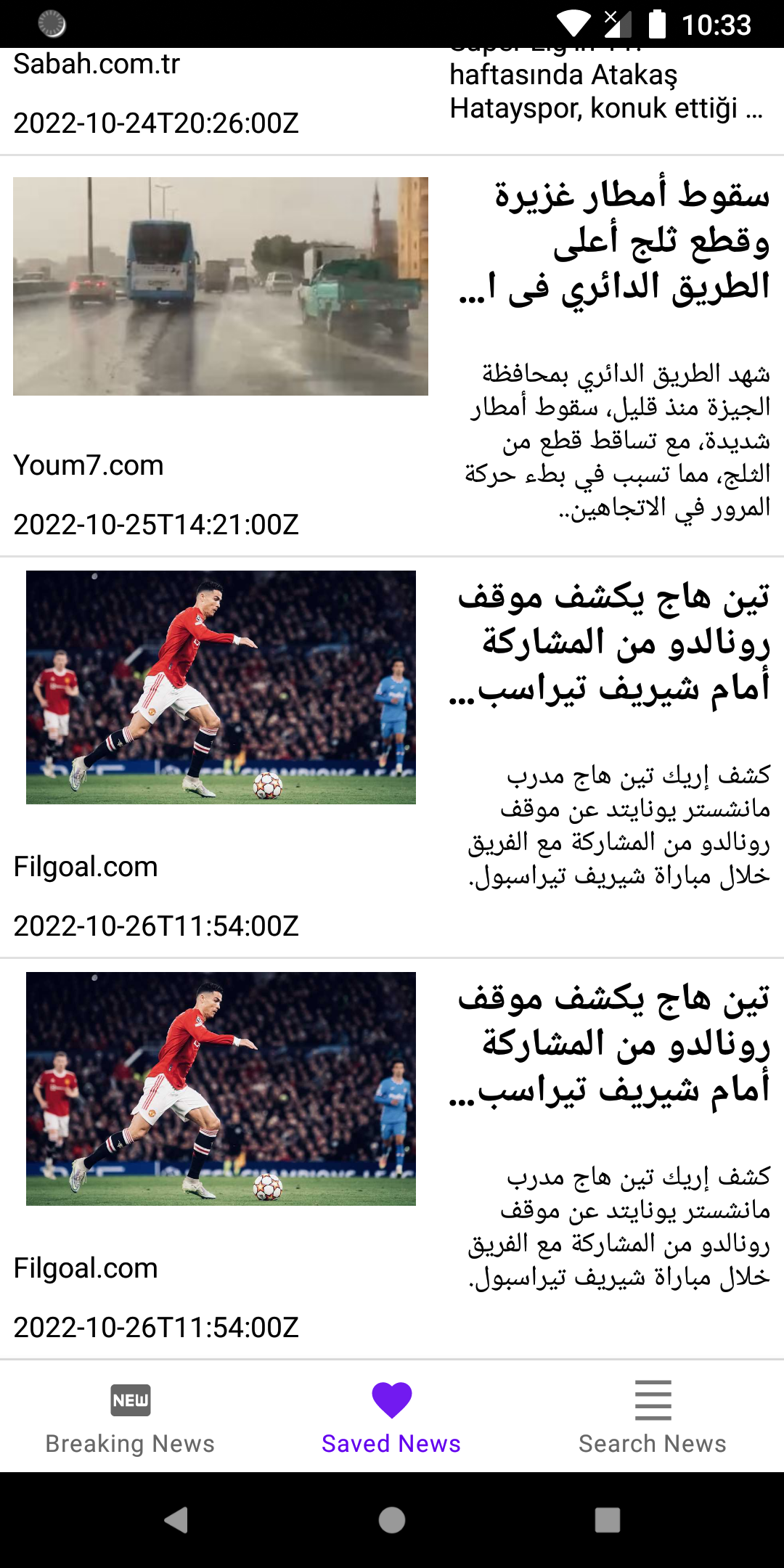784x1568 pixels.
Task: Tap the Wi-Fi icon in the status bar
Action: click(x=573, y=24)
